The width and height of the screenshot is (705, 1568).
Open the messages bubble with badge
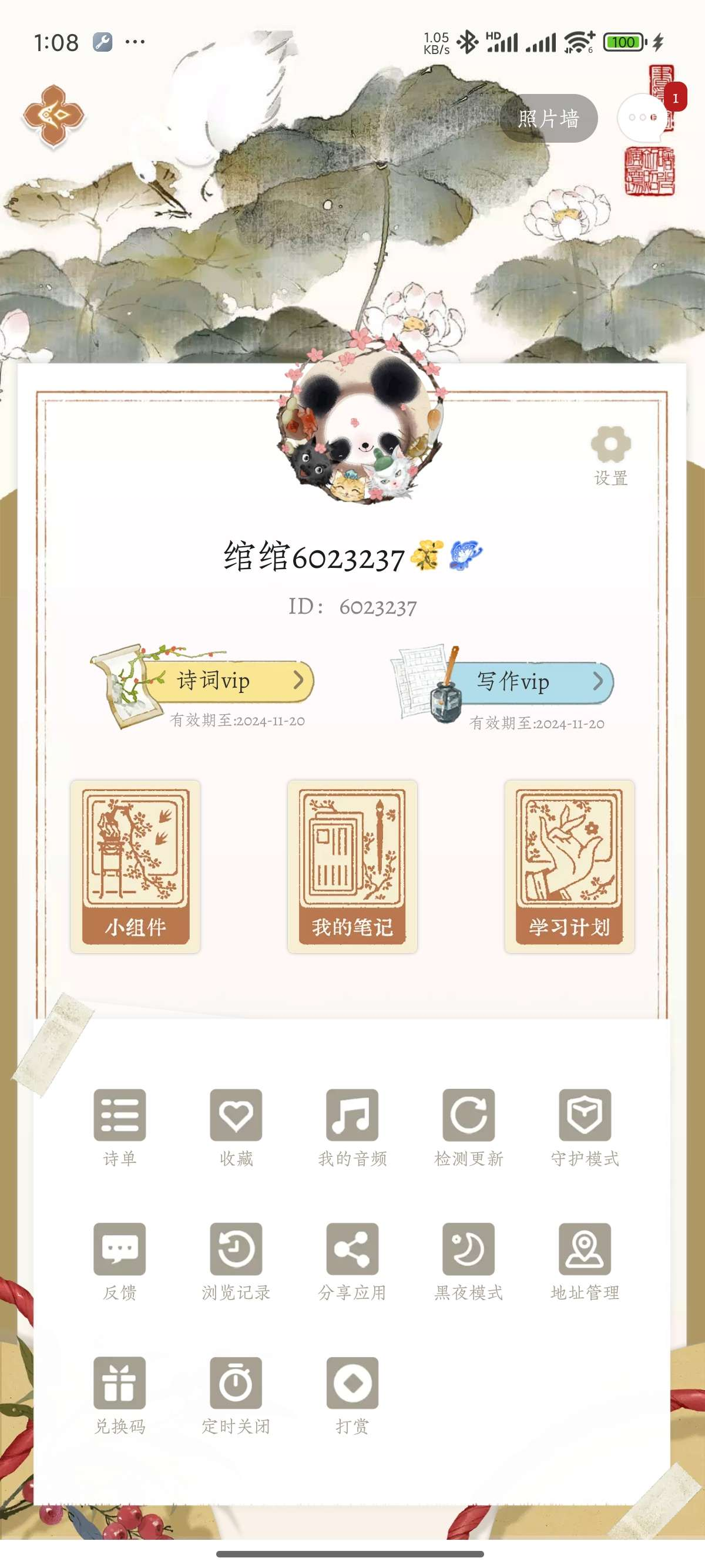[x=643, y=117]
